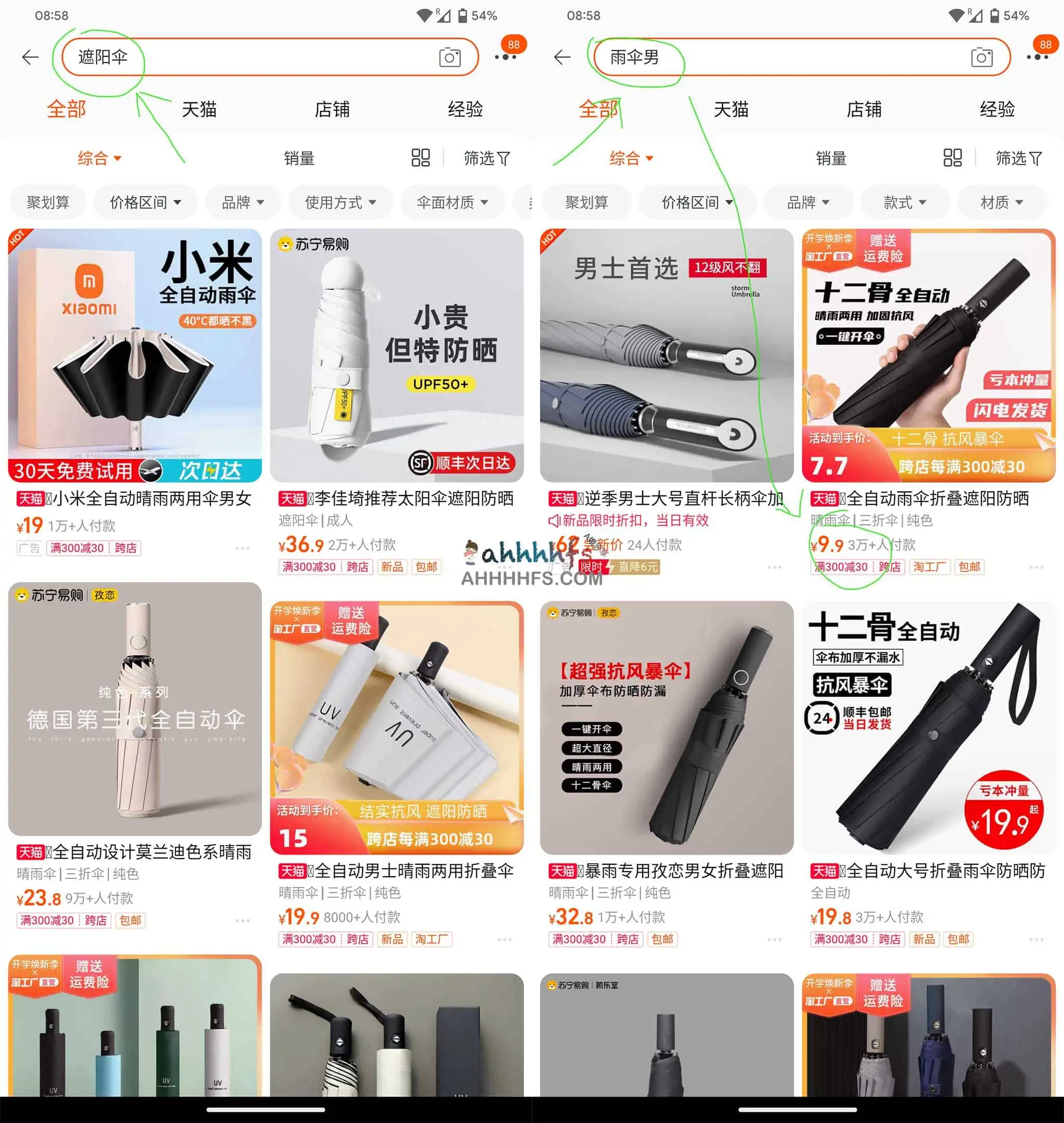
Task: Enable the 包邮 tag filter on a product
Action: pos(428,567)
